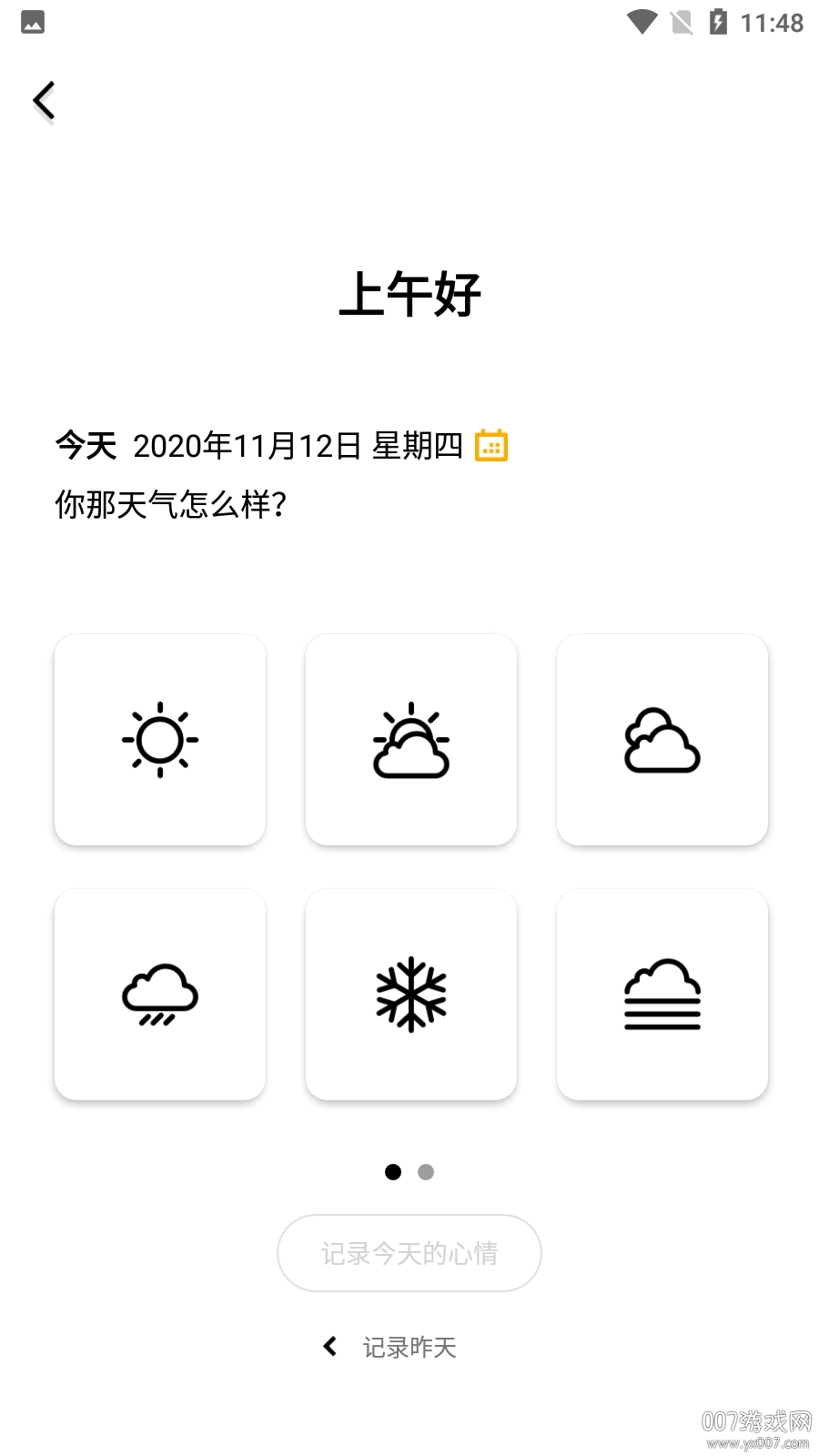Screen dimensions: 819x1456
Task: Choose the partly cloudy sun card
Action: 411,740
